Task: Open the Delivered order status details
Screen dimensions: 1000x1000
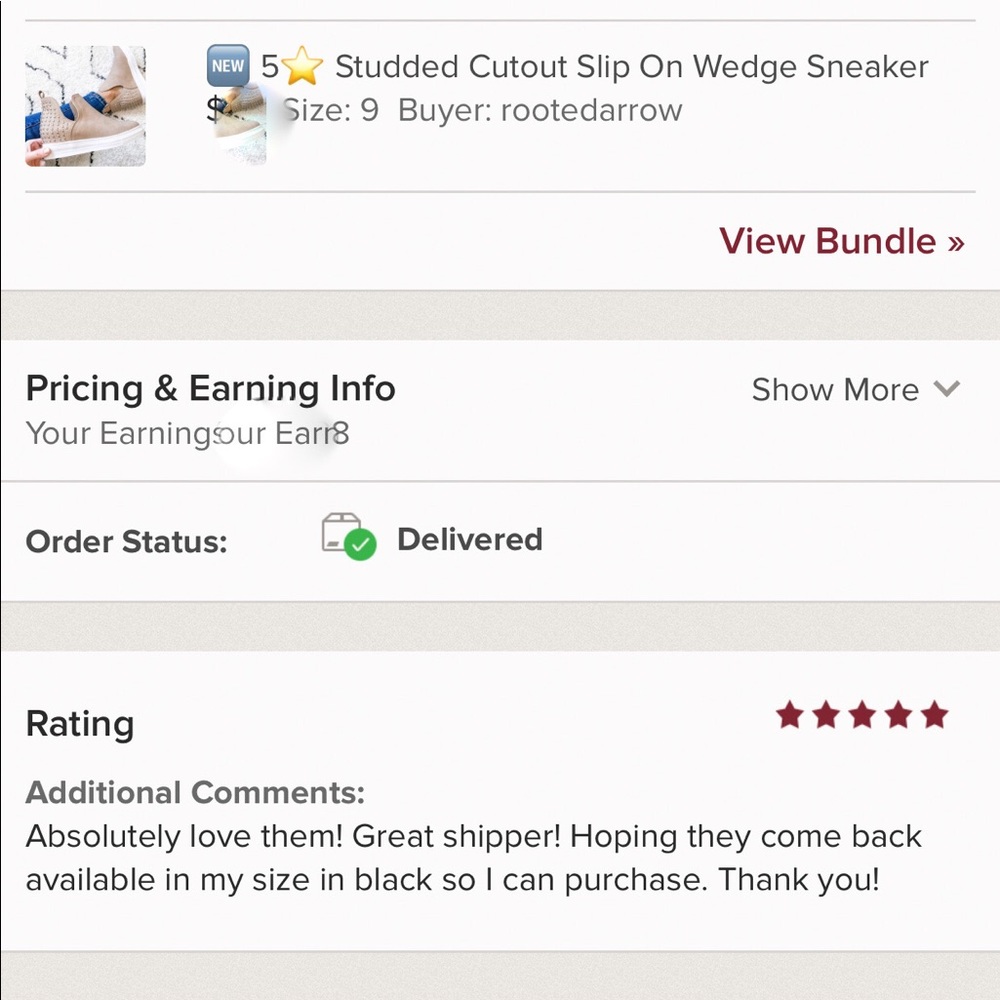Action: (469, 540)
